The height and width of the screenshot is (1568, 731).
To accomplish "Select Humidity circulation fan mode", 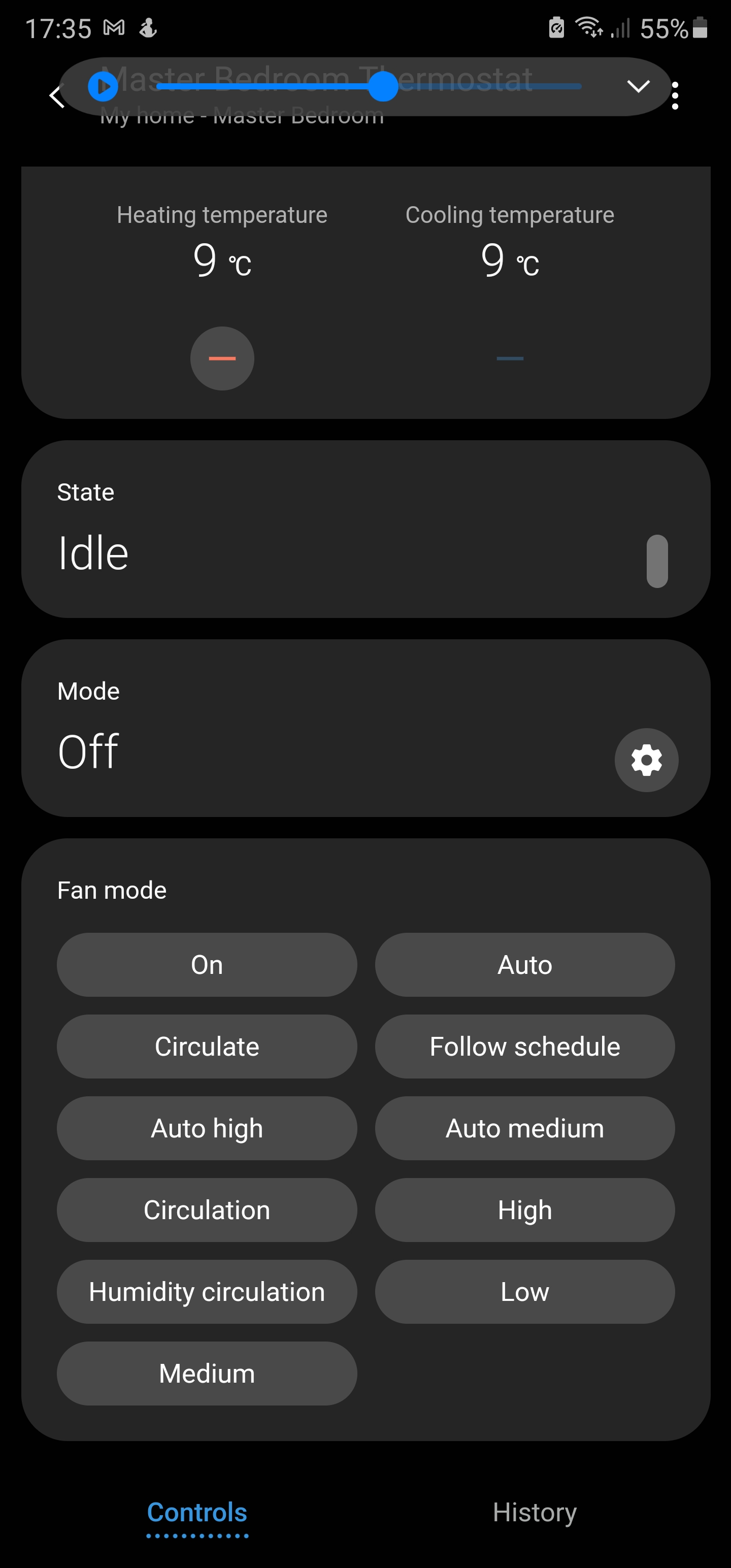I will pos(207,1292).
